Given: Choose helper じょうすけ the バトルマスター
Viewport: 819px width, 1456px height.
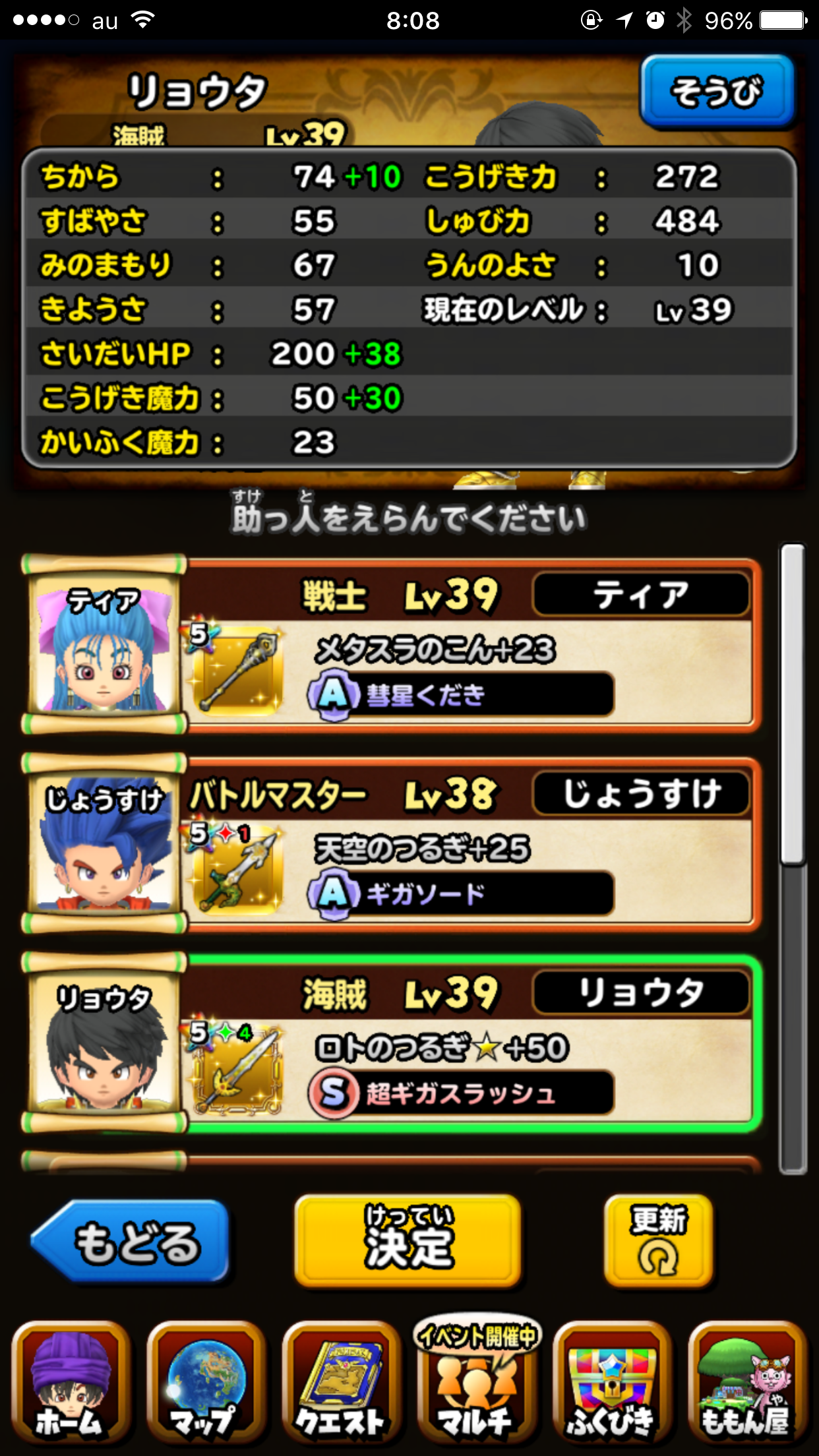Looking at the screenshot, I should [392, 844].
